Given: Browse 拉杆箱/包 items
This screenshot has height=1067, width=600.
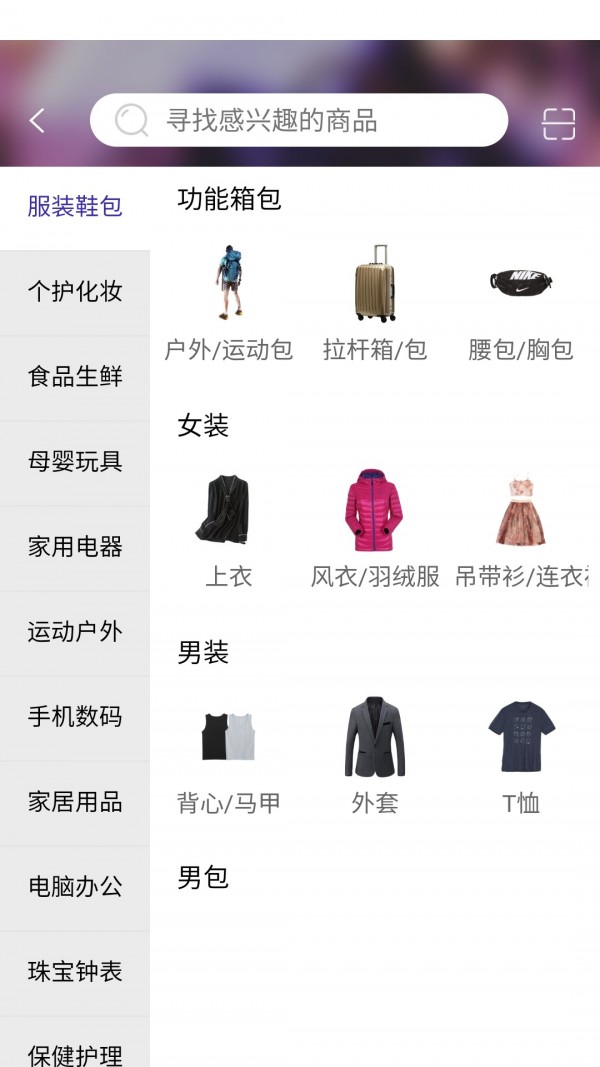Looking at the screenshot, I should (375, 300).
